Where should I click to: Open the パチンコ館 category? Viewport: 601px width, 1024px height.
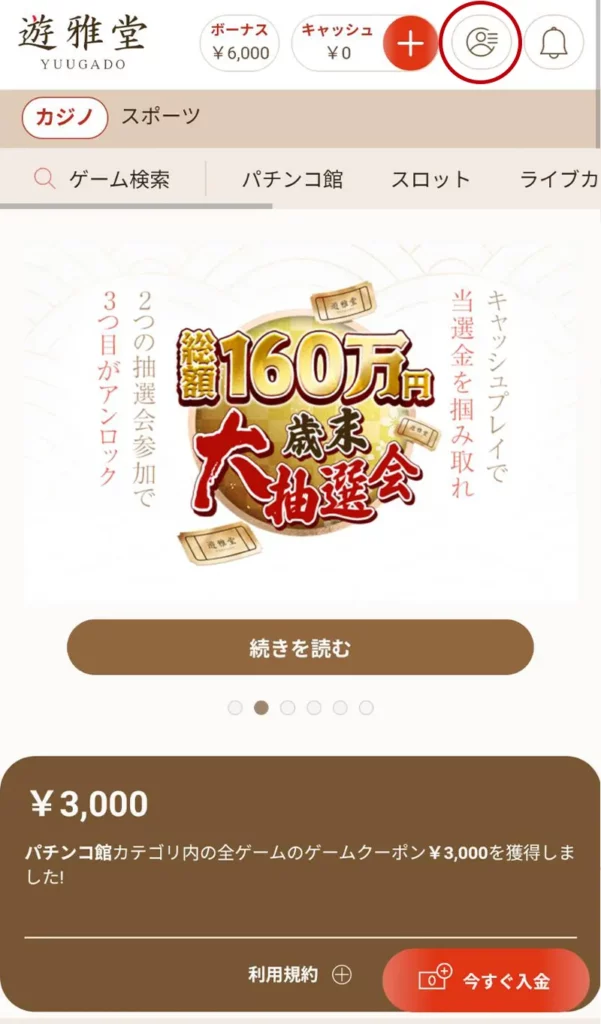292,179
